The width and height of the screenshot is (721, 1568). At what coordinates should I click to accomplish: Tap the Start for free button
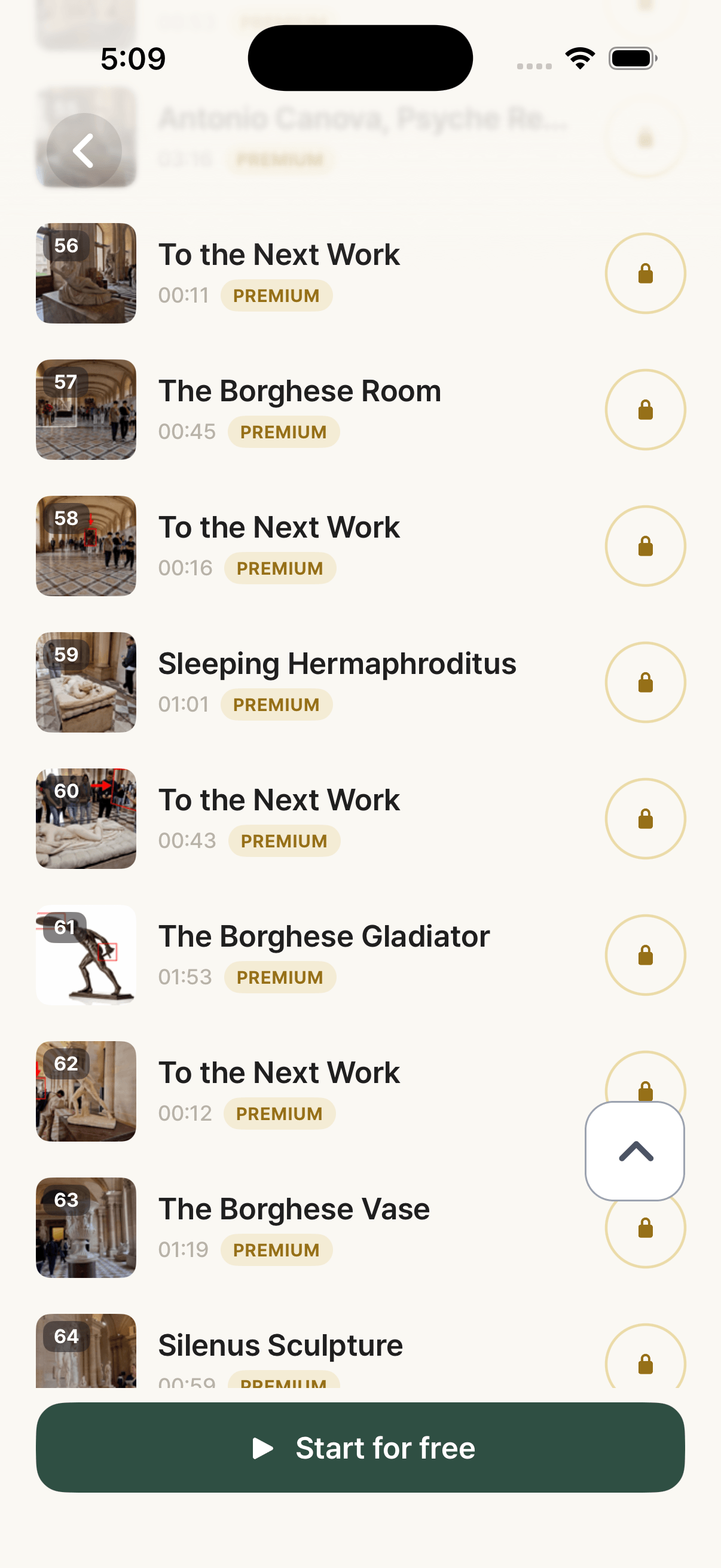click(360, 1447)
